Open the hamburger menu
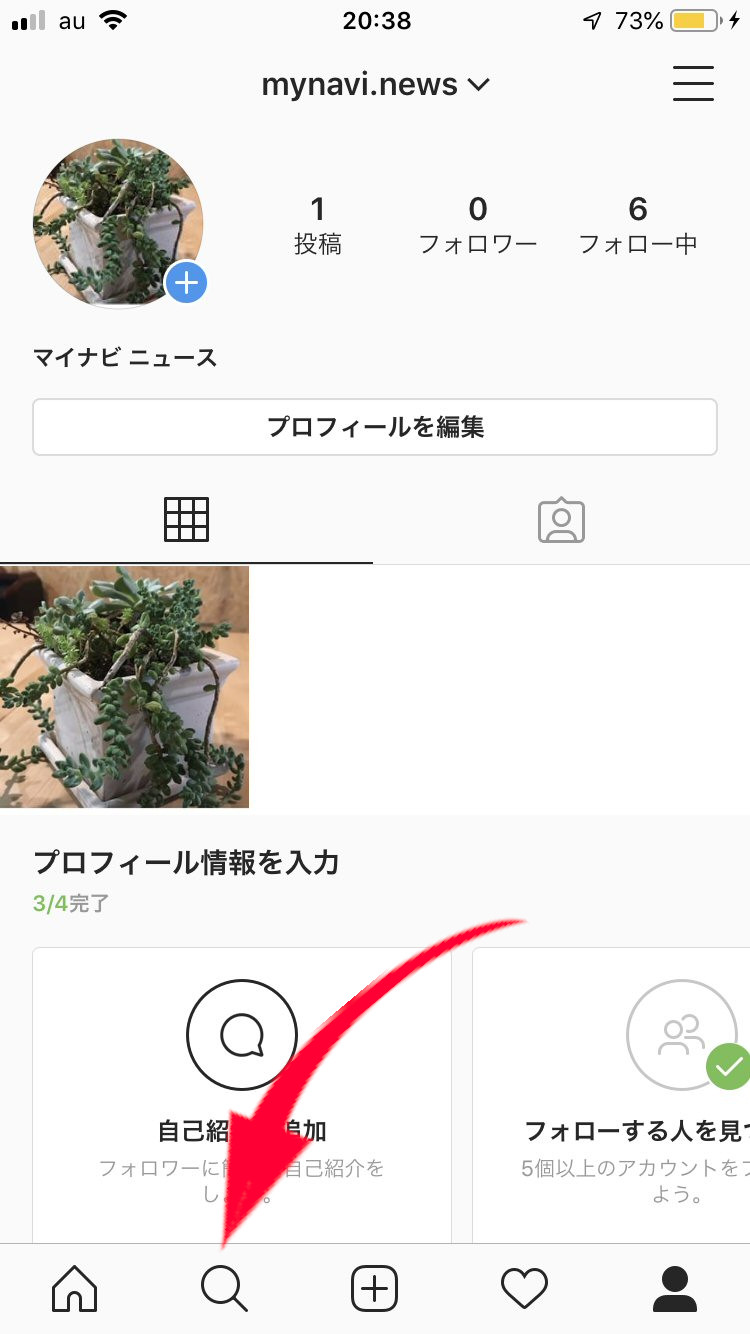 (x=693, y=84)
